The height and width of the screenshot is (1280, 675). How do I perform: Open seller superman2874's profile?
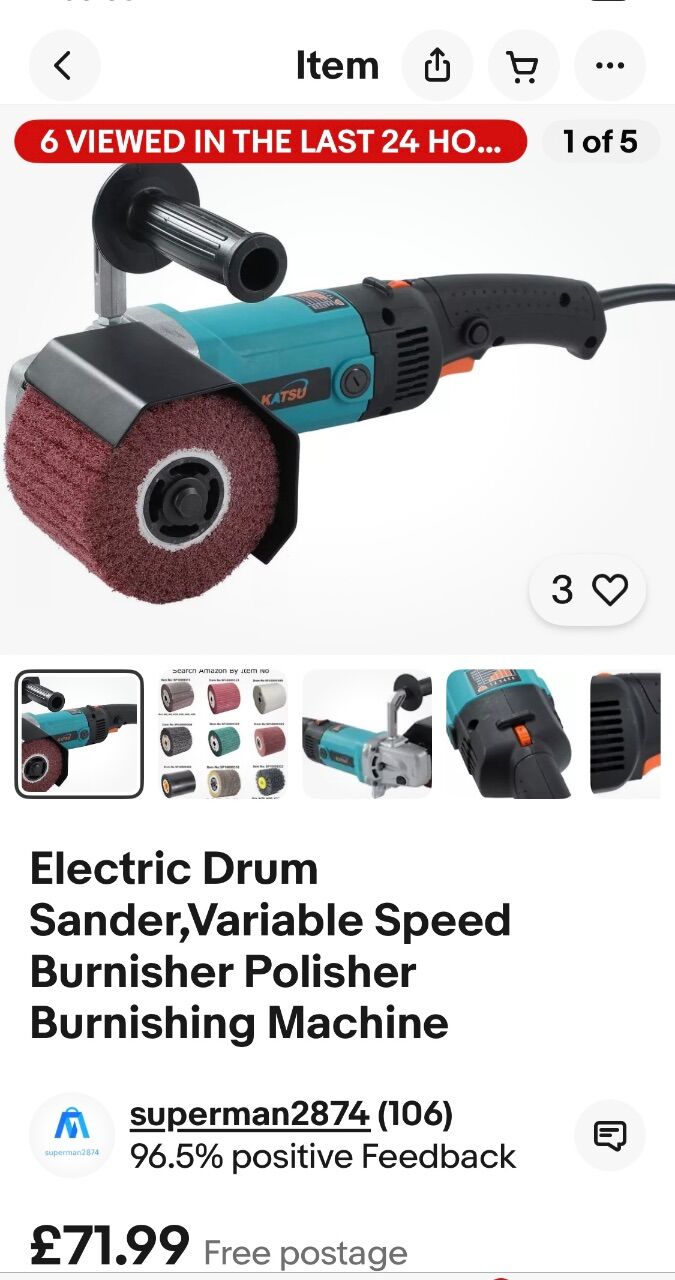click(x=250, y=1113)
